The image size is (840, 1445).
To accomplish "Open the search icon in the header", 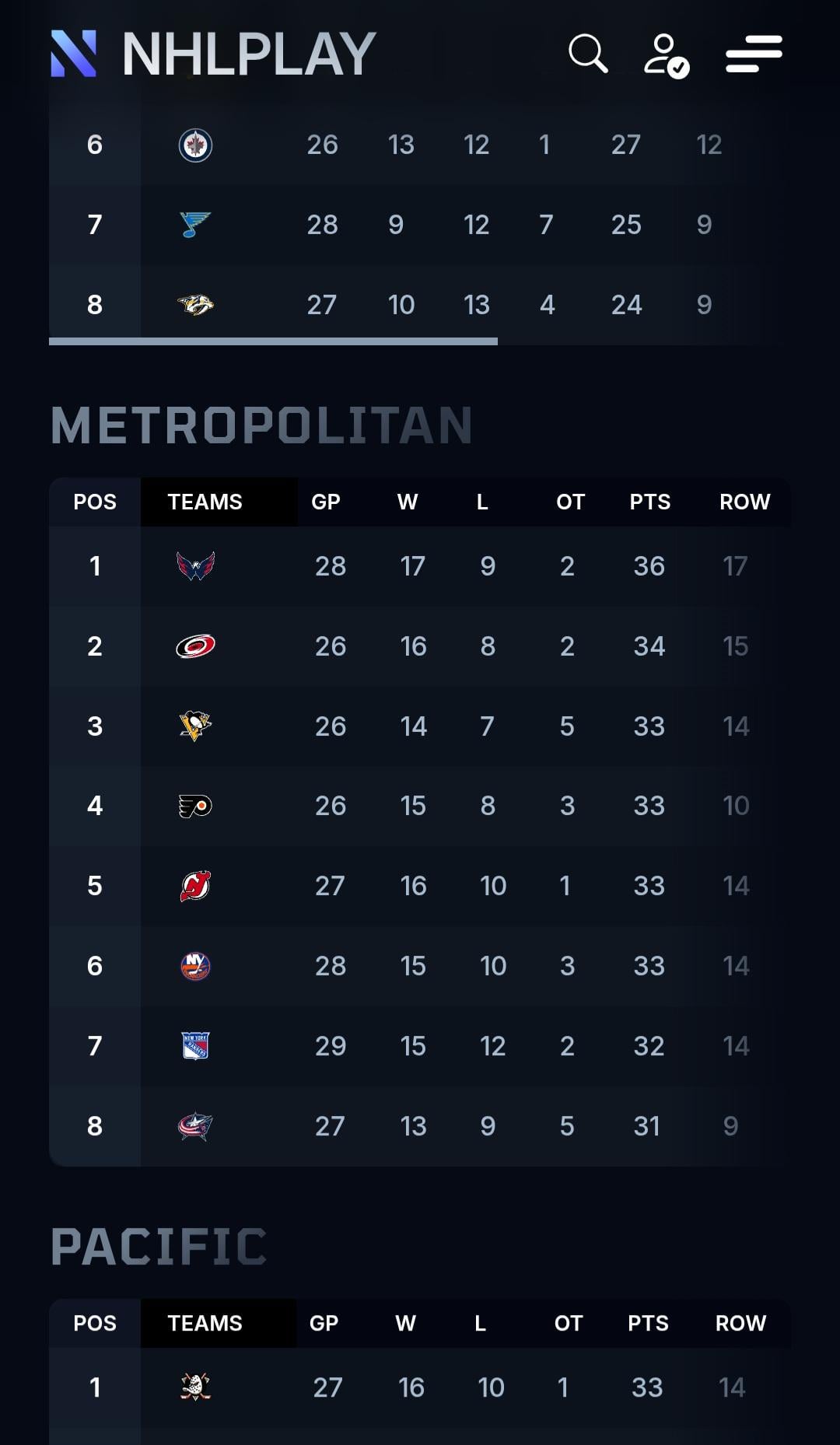I will 587,54.
